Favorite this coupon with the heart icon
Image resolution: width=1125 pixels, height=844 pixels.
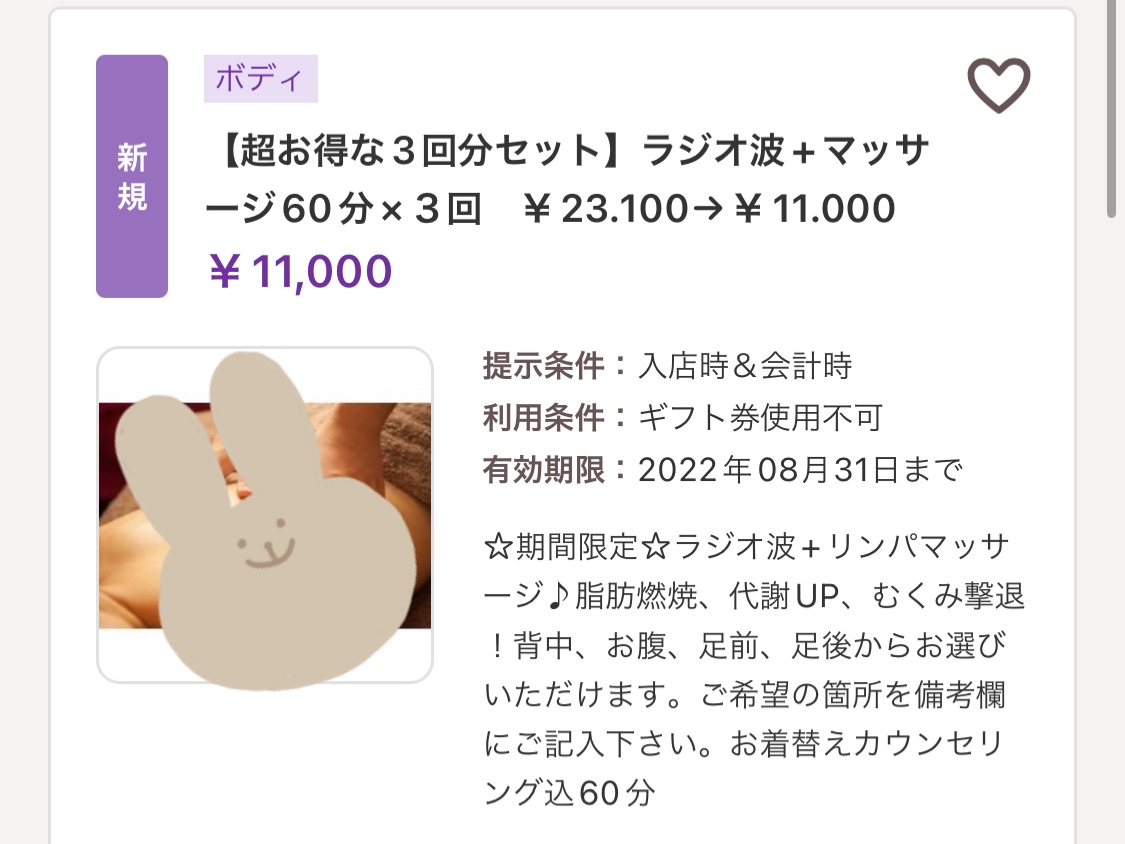tap(998, 85)
